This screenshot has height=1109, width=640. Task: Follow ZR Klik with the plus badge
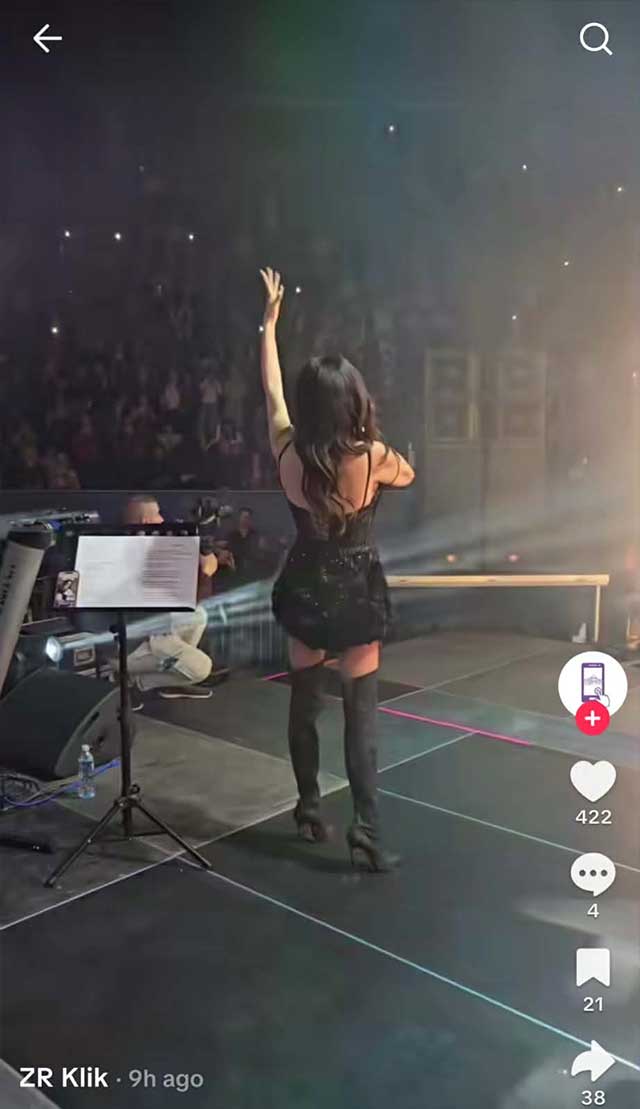pyautogui.click(x=592, y=718)
